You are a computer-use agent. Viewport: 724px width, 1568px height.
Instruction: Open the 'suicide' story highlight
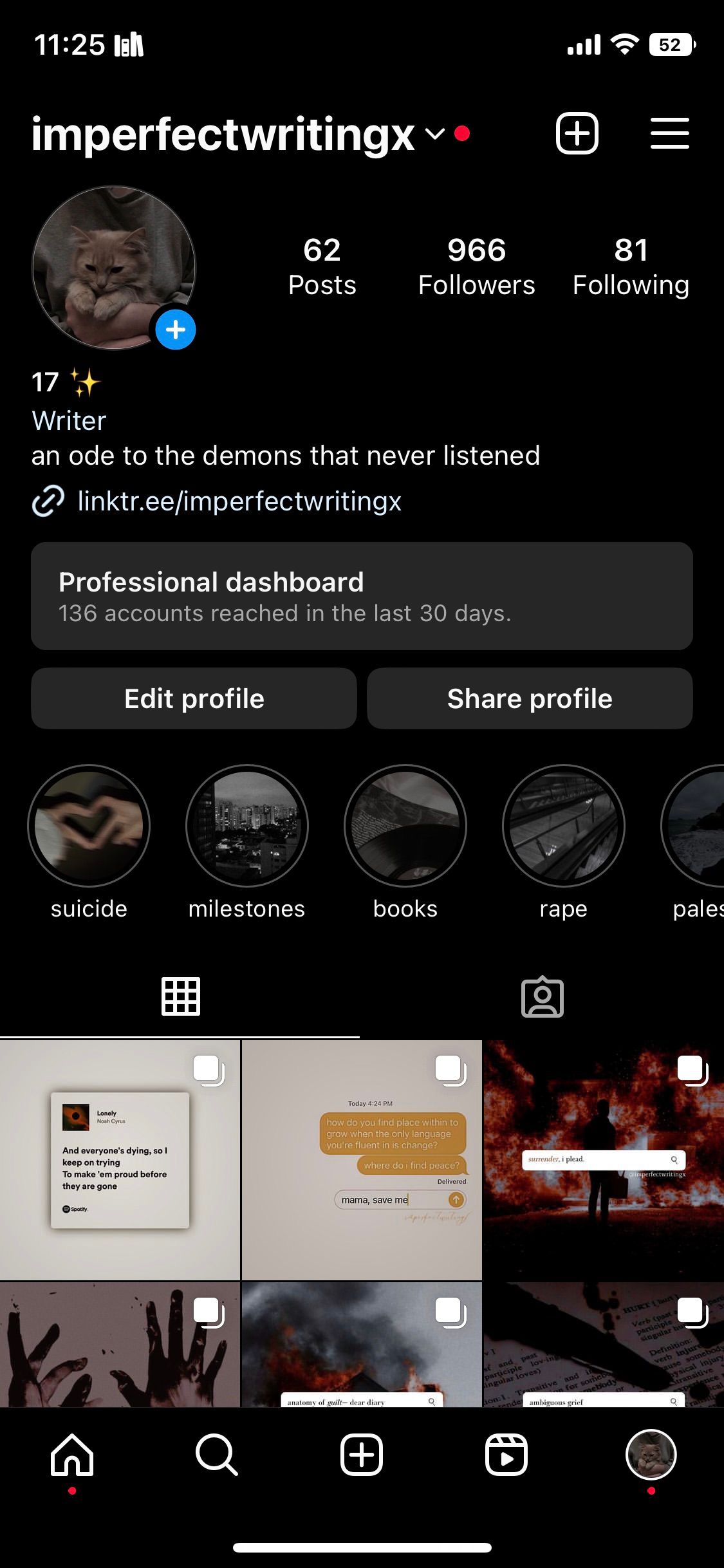(89, 826)
